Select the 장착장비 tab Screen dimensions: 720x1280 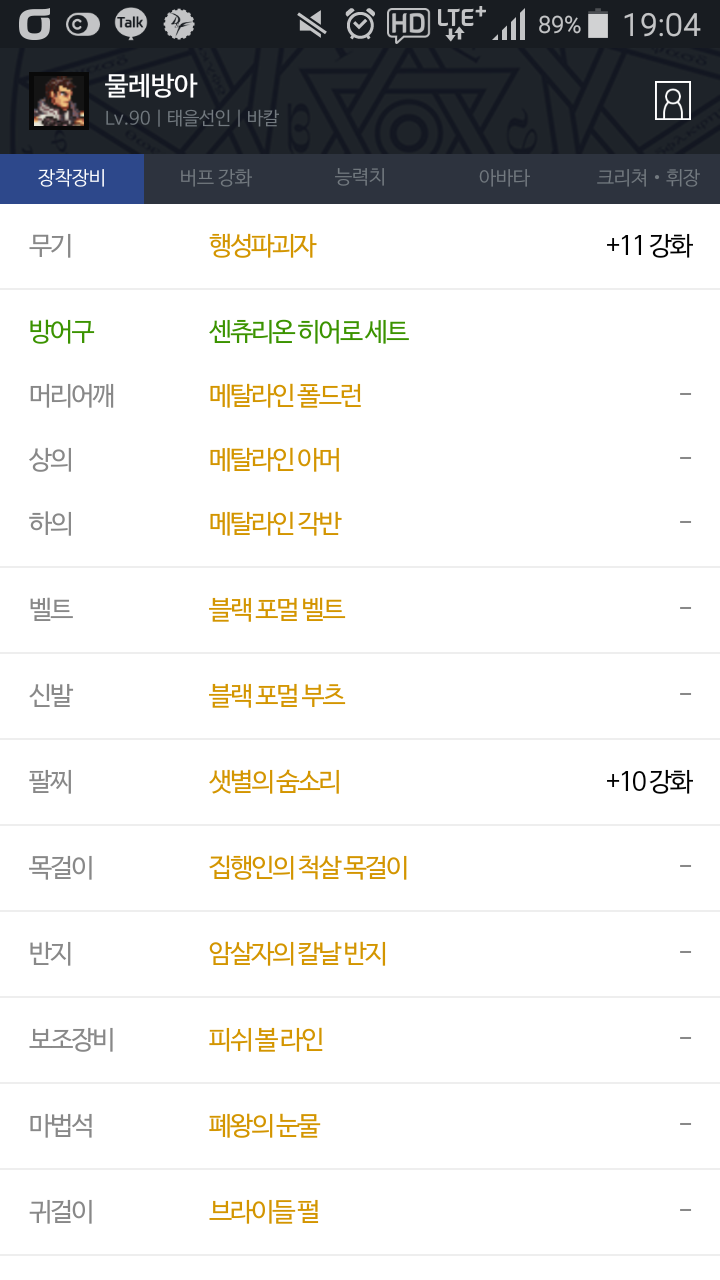(72, 178)
